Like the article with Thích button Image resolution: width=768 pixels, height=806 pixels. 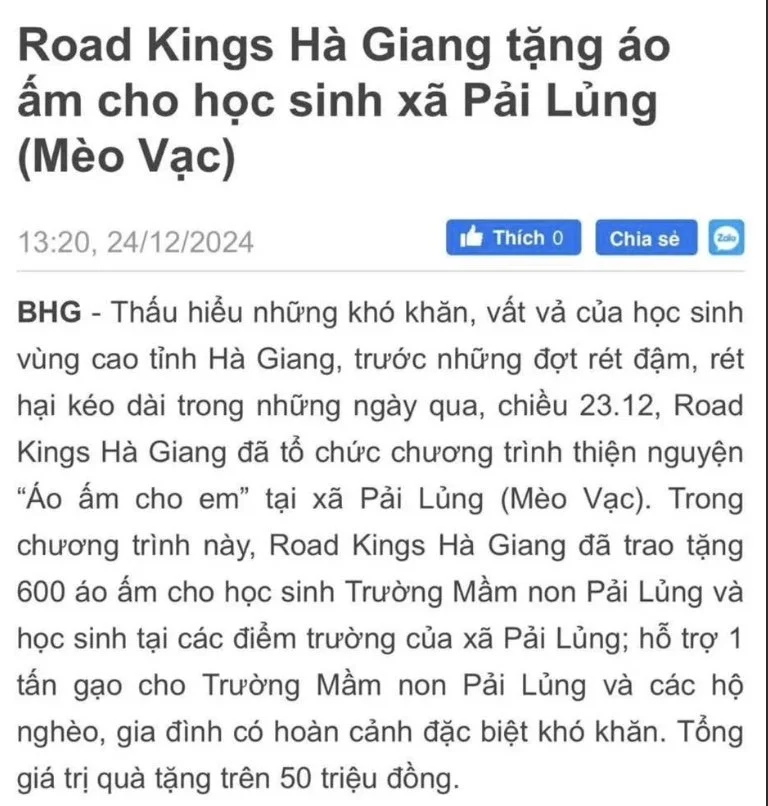click(513, 237)
